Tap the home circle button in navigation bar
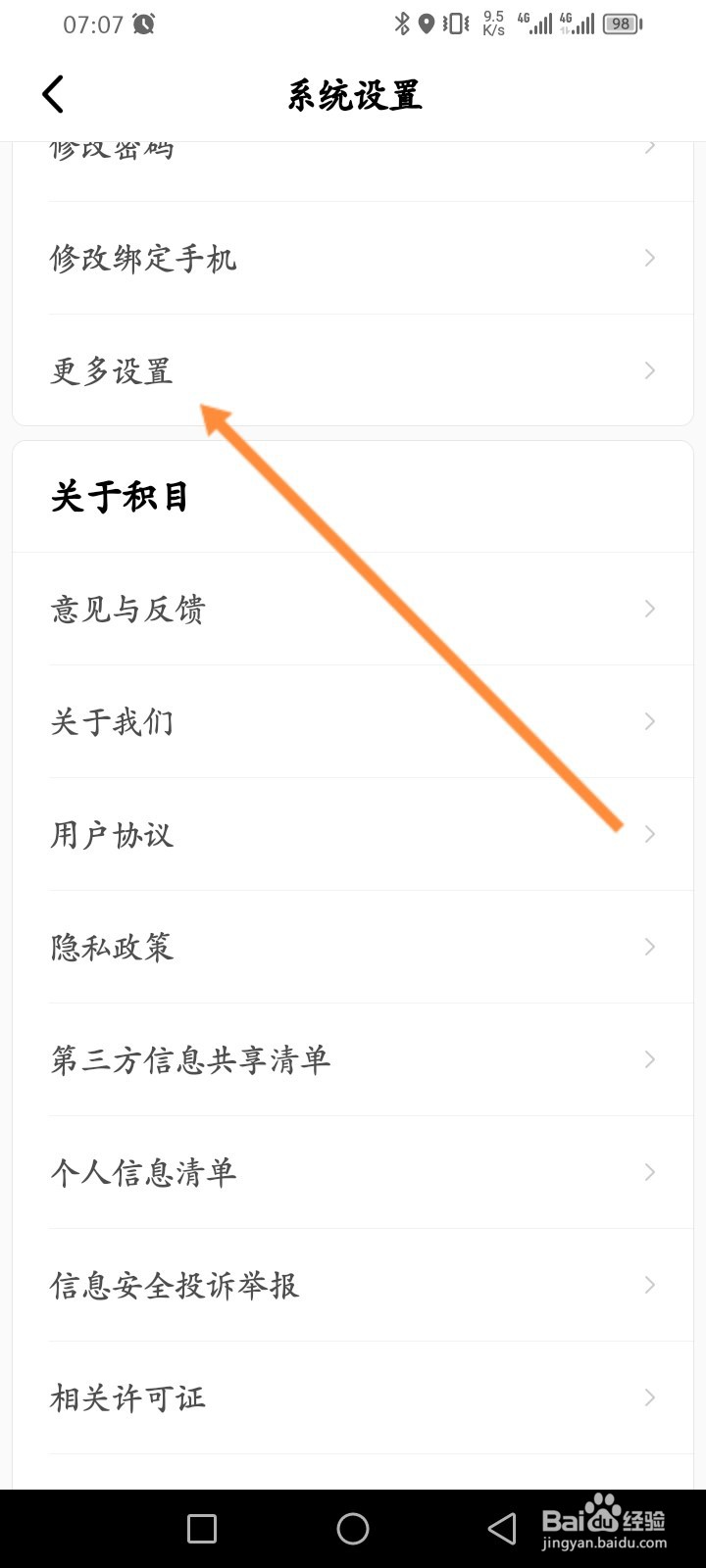Screen dimensions: 706x1568 click(353, 1527)
